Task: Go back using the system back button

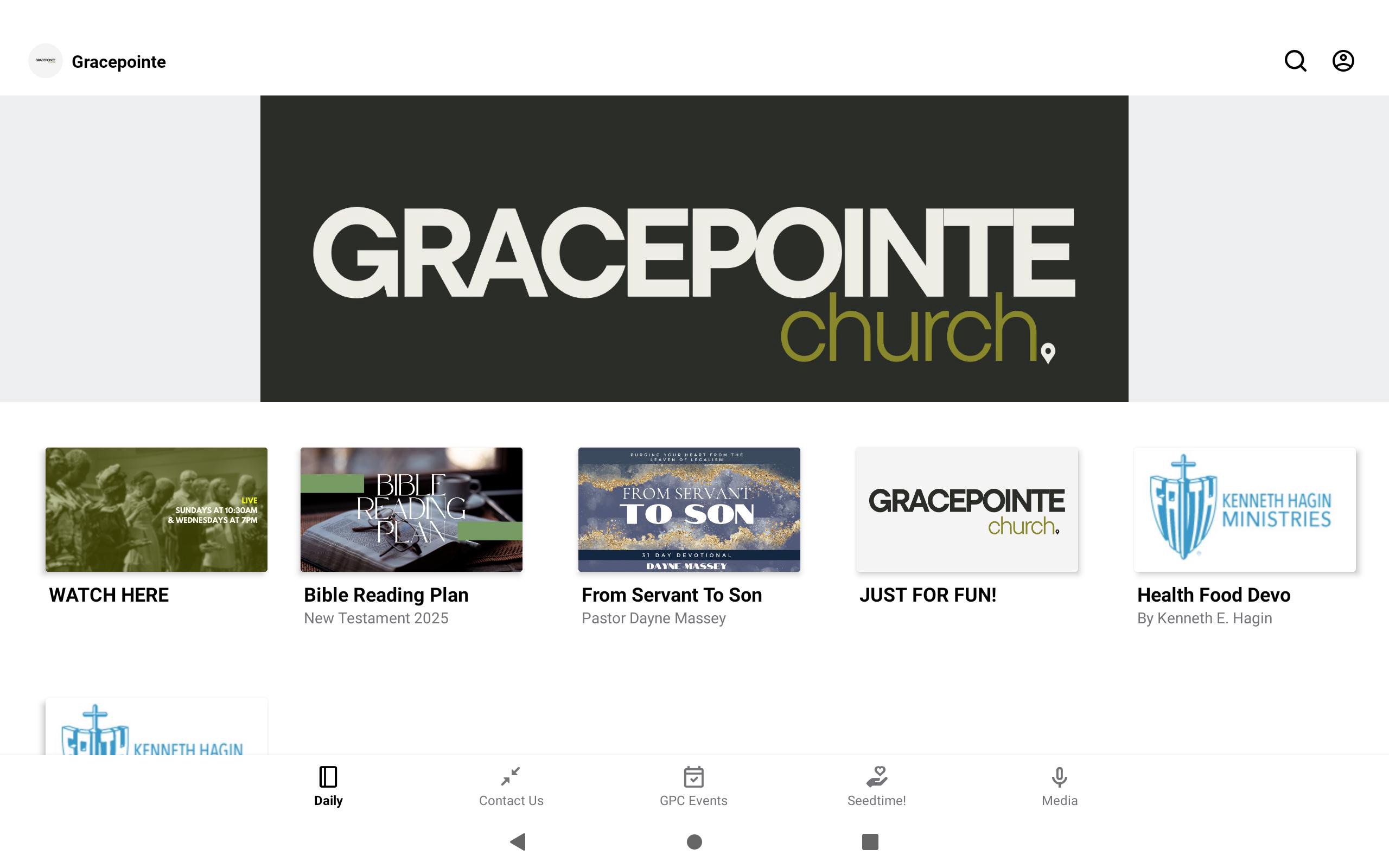Action: 518,841
